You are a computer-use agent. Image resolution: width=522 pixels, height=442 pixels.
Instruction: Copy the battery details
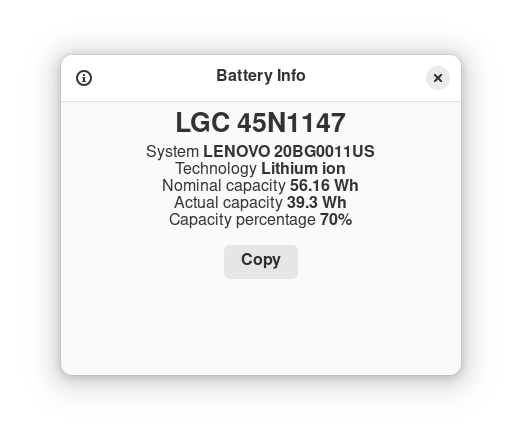[261, 262]
